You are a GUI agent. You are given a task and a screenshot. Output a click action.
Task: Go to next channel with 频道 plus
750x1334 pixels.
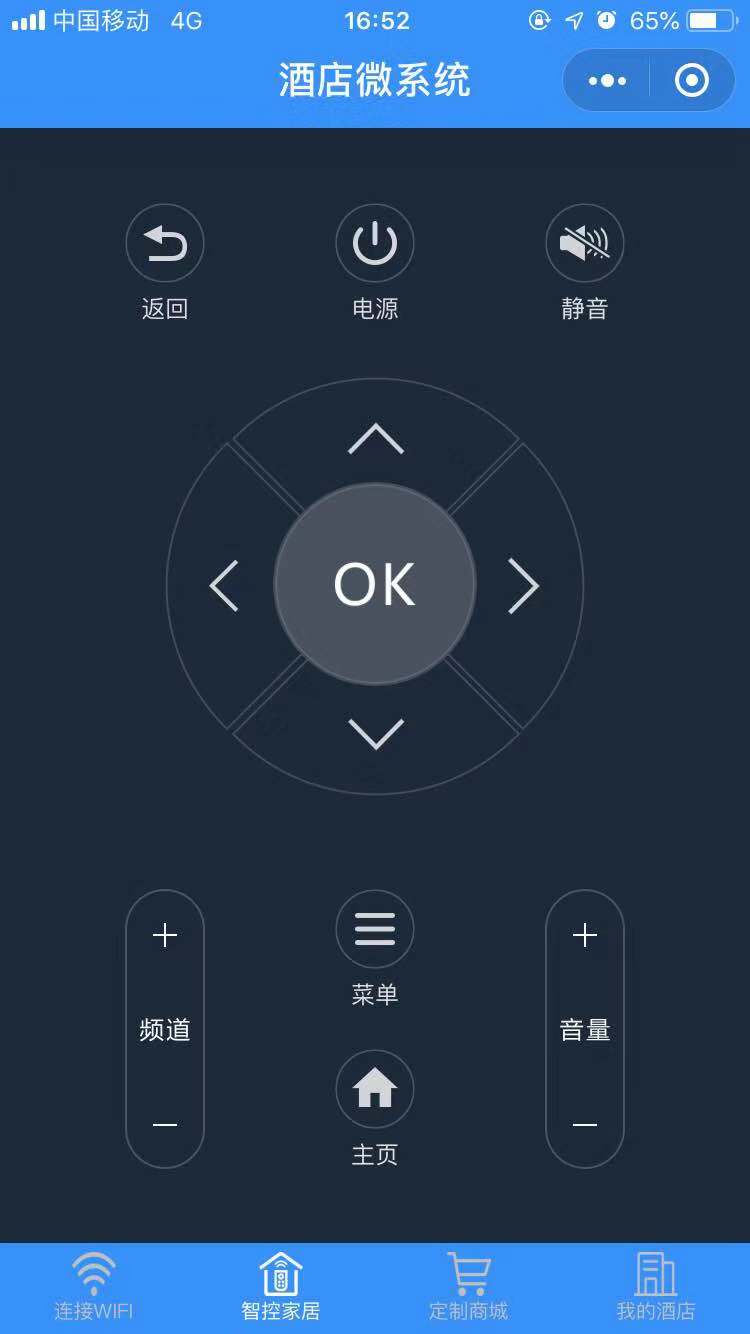click(x=165, y=935)
